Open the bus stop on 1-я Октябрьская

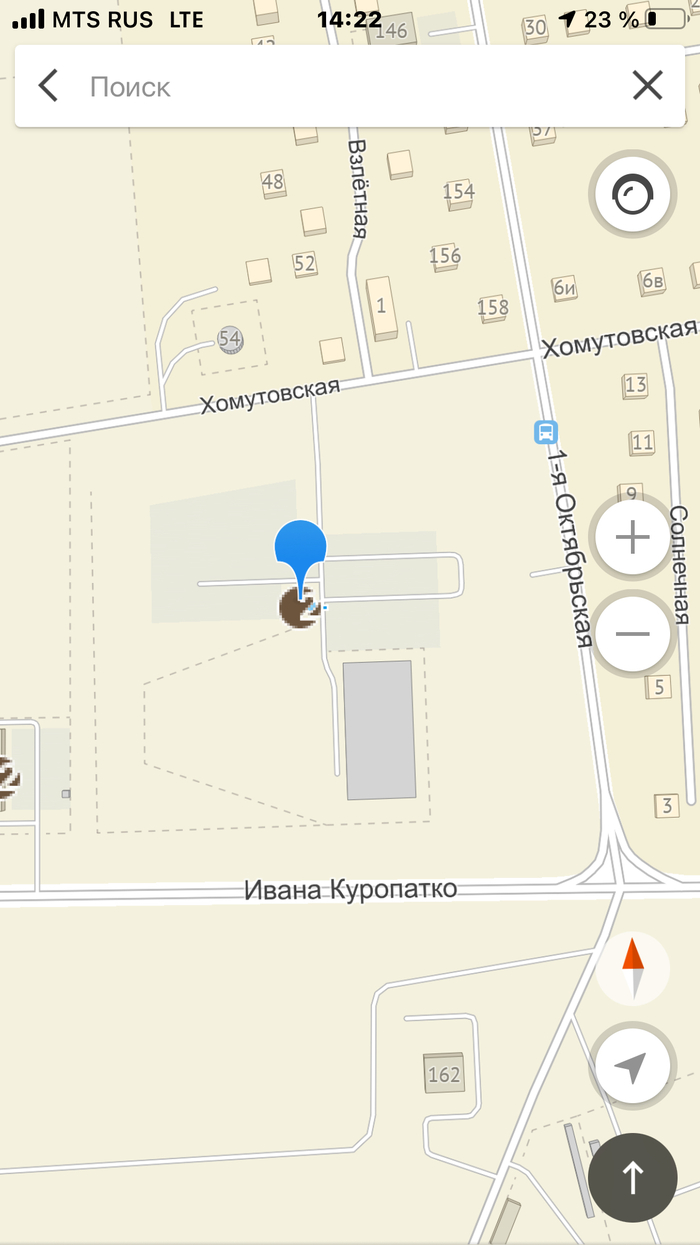(x=546, y=432)
